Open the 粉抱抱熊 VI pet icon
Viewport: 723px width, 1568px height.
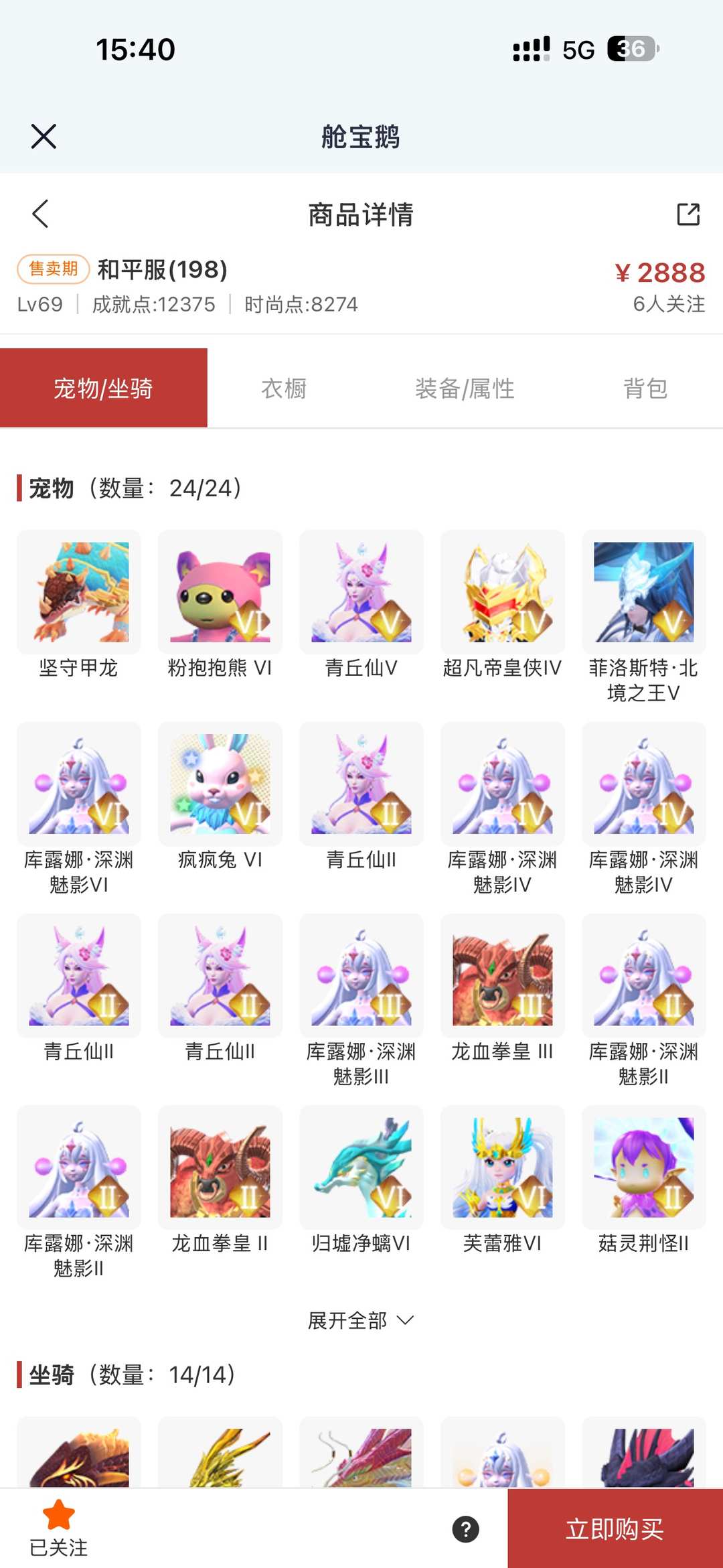point(220,592)
